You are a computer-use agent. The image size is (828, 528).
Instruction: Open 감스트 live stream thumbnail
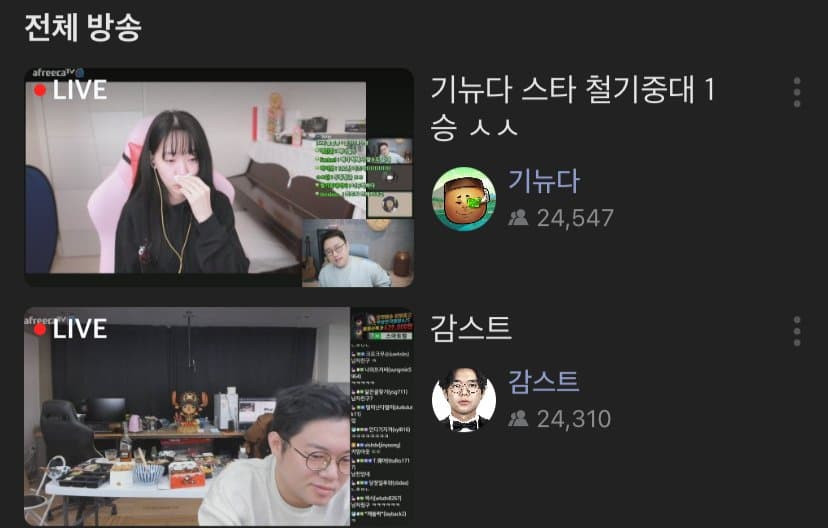pyautogui.click(x=219, y=417)
